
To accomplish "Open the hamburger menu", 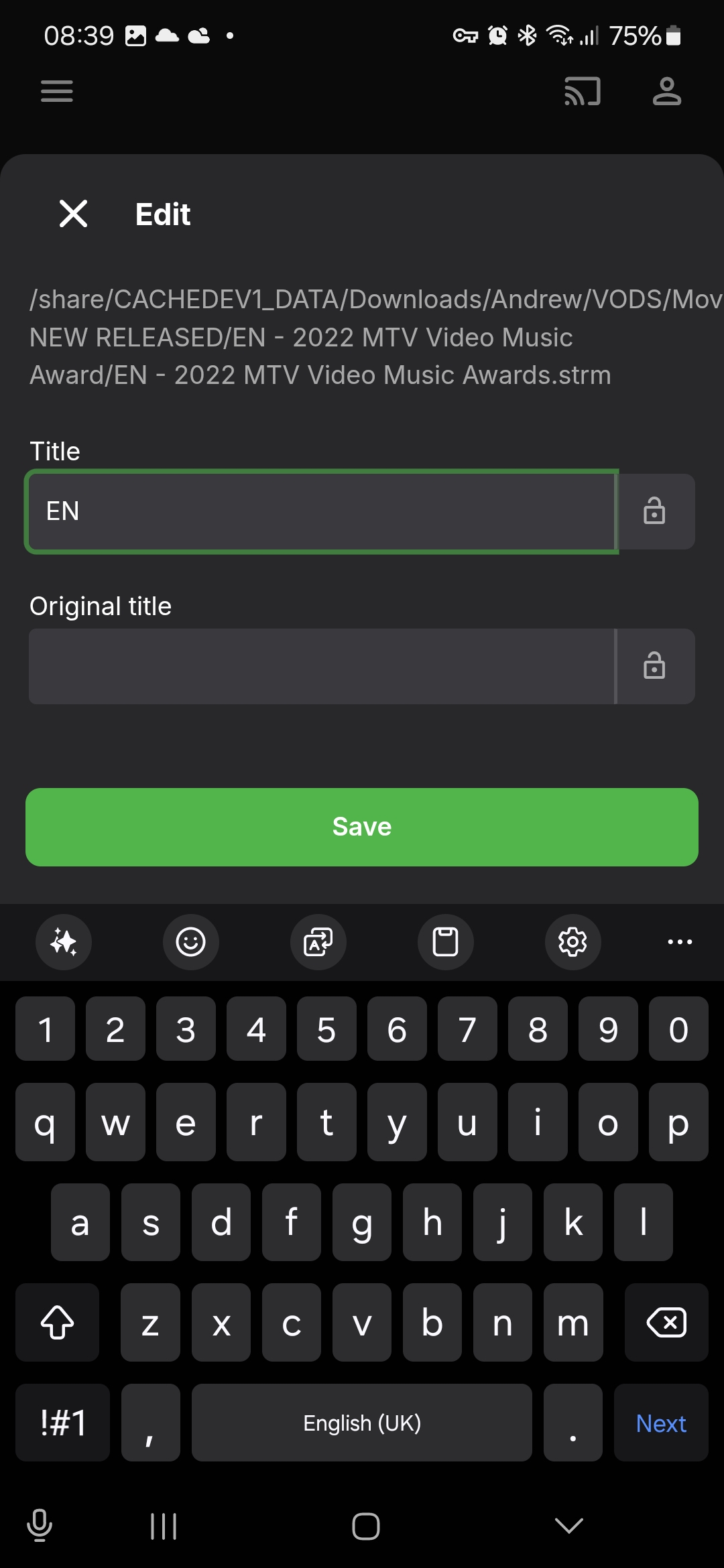I will [57, 91].
